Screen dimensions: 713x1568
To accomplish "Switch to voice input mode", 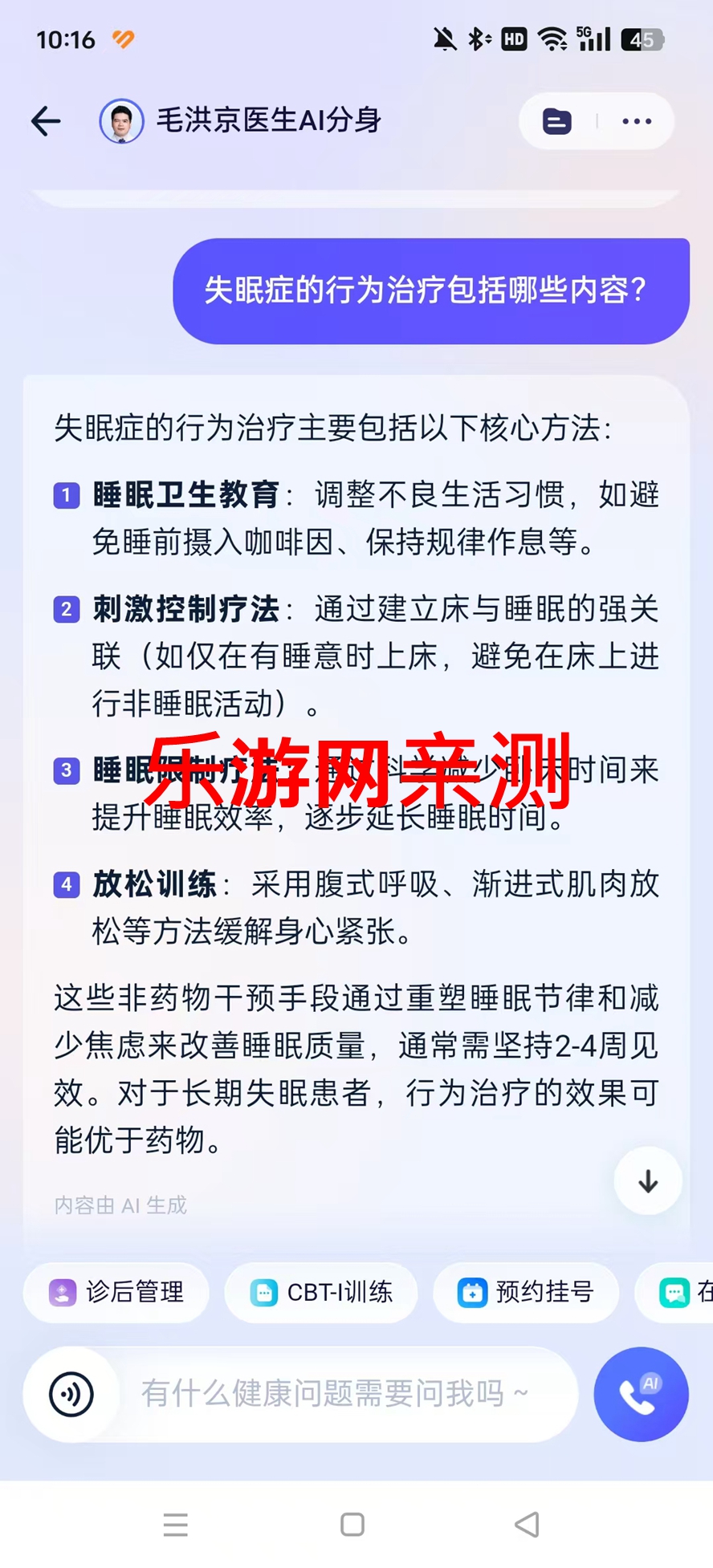I will 71,1394.
